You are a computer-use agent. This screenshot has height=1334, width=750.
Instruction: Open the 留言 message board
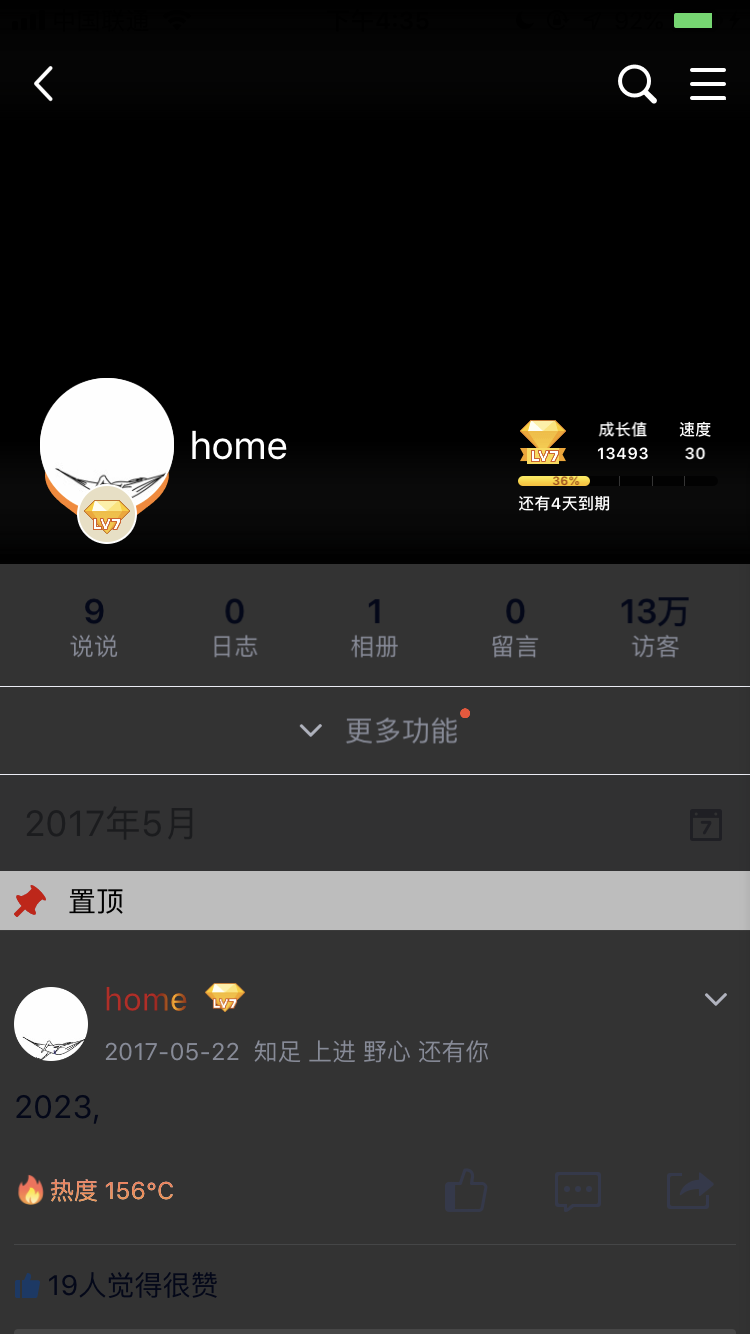point(515,628)
